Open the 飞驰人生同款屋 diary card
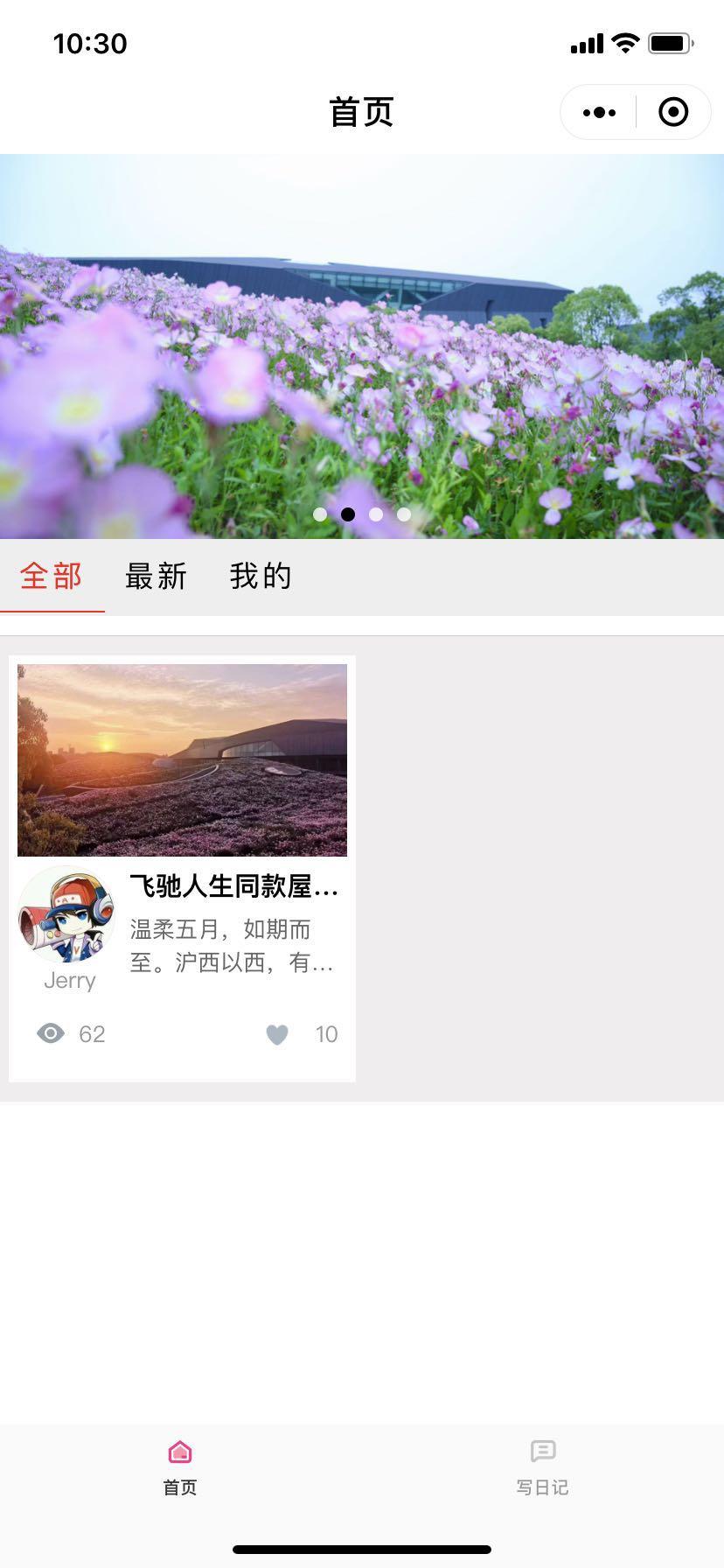 pos(182,760)
